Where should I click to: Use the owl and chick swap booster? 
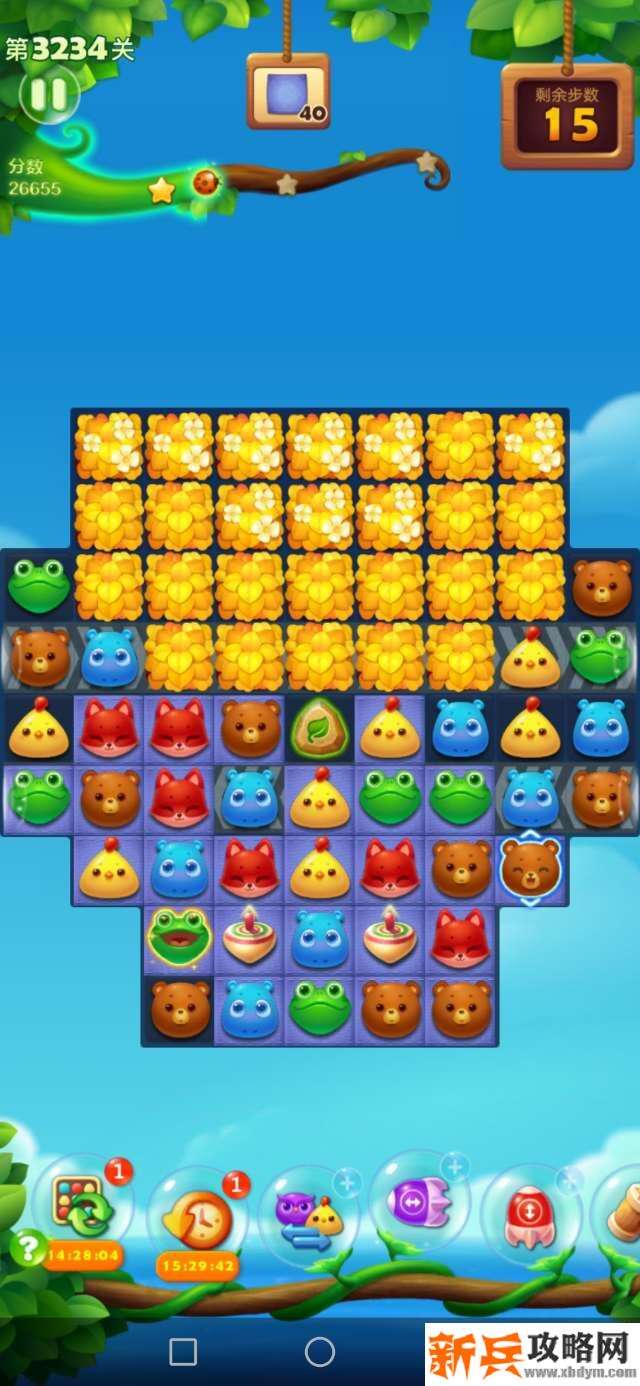(308, 1215)
